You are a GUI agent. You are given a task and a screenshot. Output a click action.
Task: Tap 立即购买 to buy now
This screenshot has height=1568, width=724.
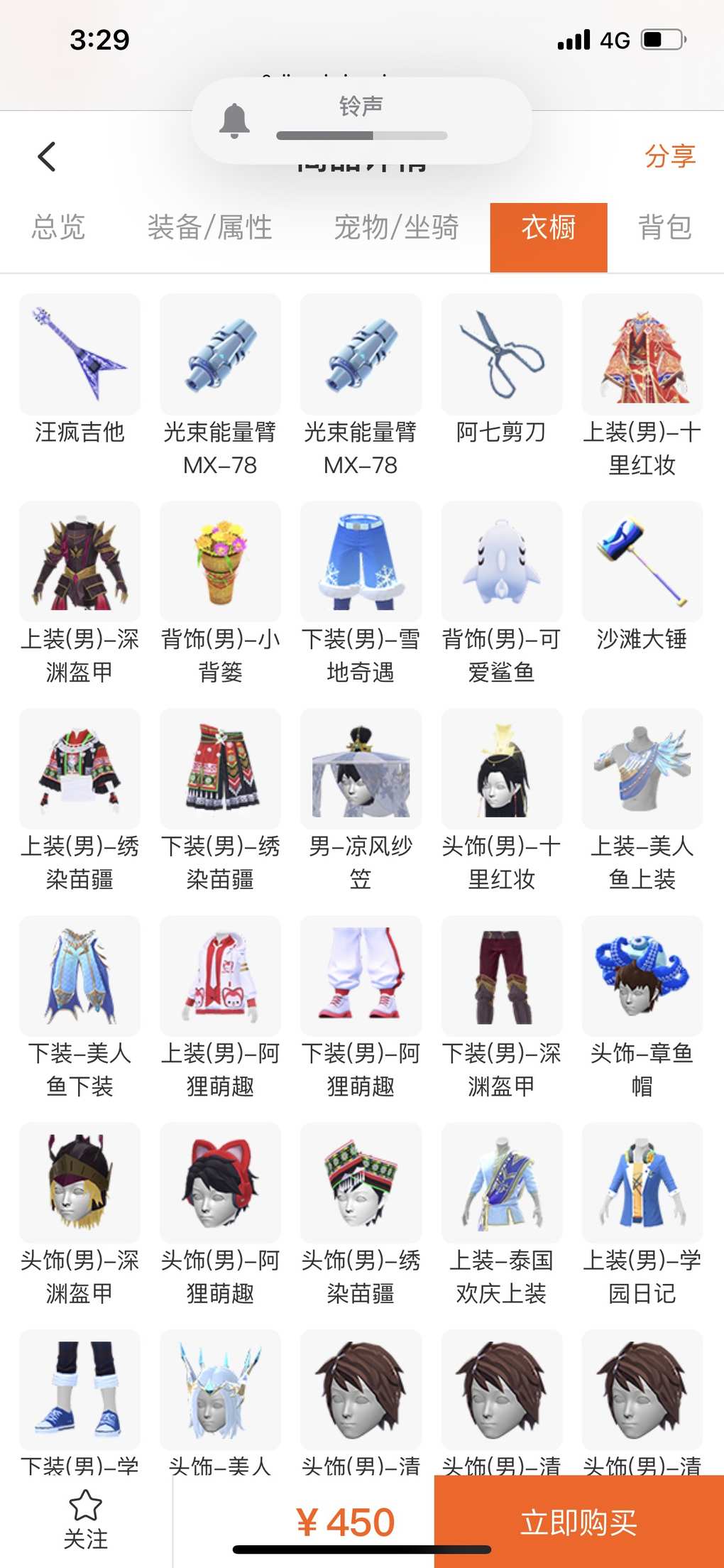click(579, 1522)
